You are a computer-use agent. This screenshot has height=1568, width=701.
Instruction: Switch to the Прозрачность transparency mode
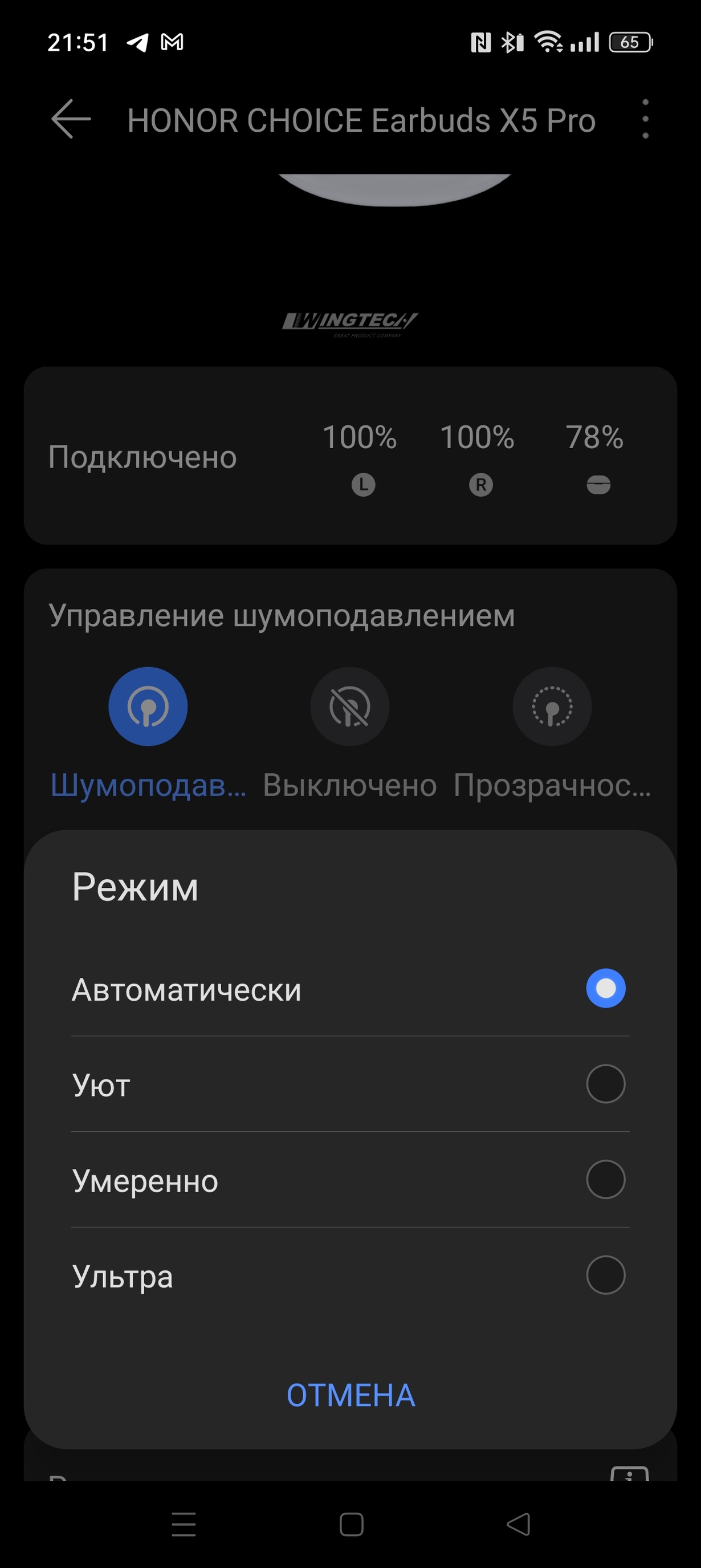click(552, 706)
